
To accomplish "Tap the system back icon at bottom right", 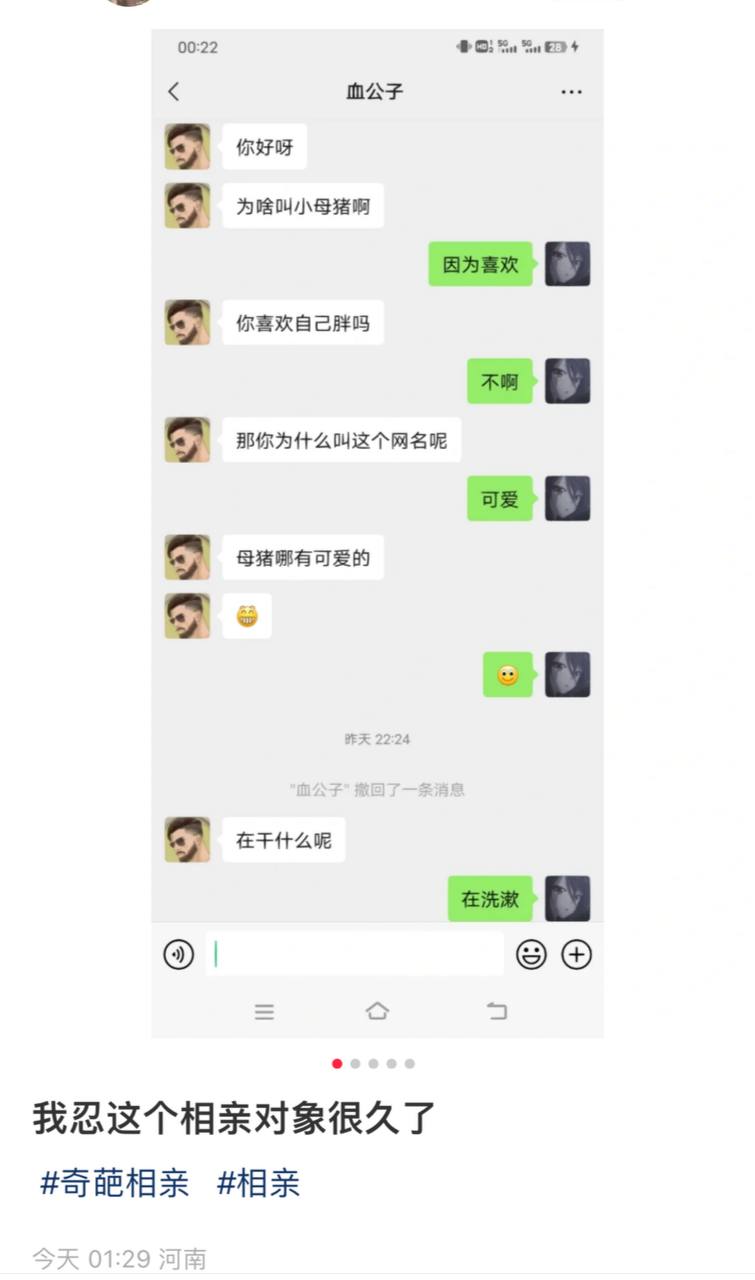I will coord(496,1012).
